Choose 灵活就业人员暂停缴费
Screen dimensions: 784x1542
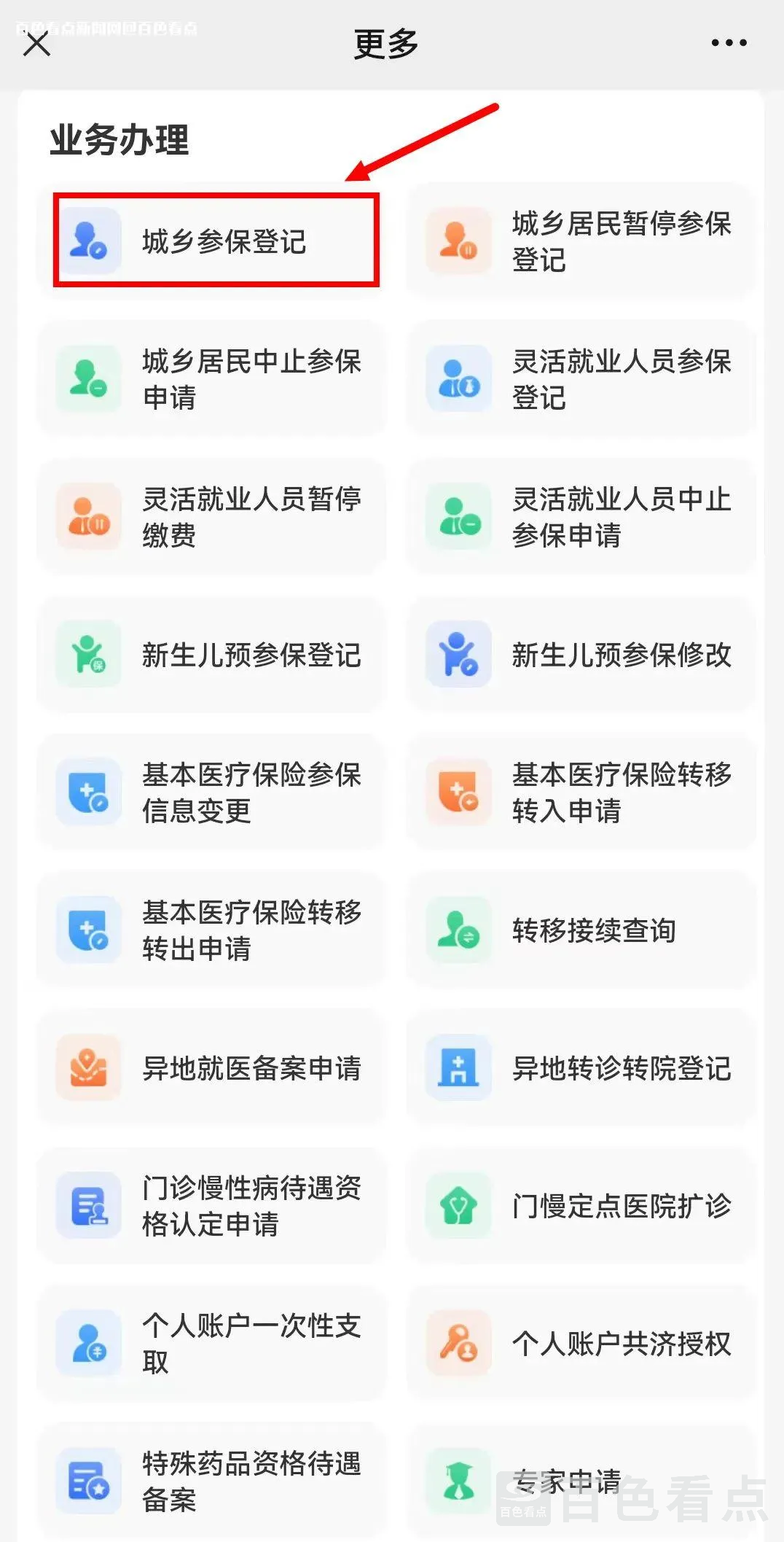click(211, 517)
